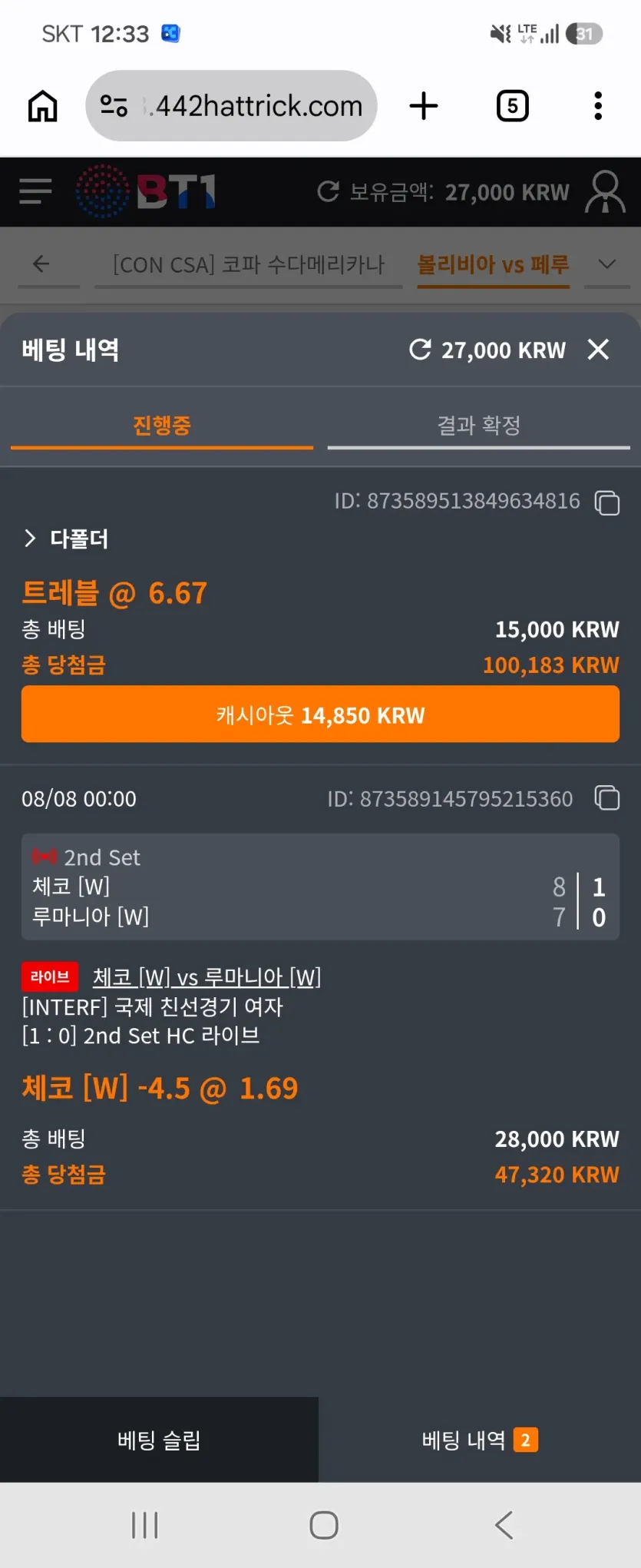Open the 체코 [W] vs 루마니아 [W] match link
The image size is (641, 1568).
pyautogui.click(x=207, y=977)
